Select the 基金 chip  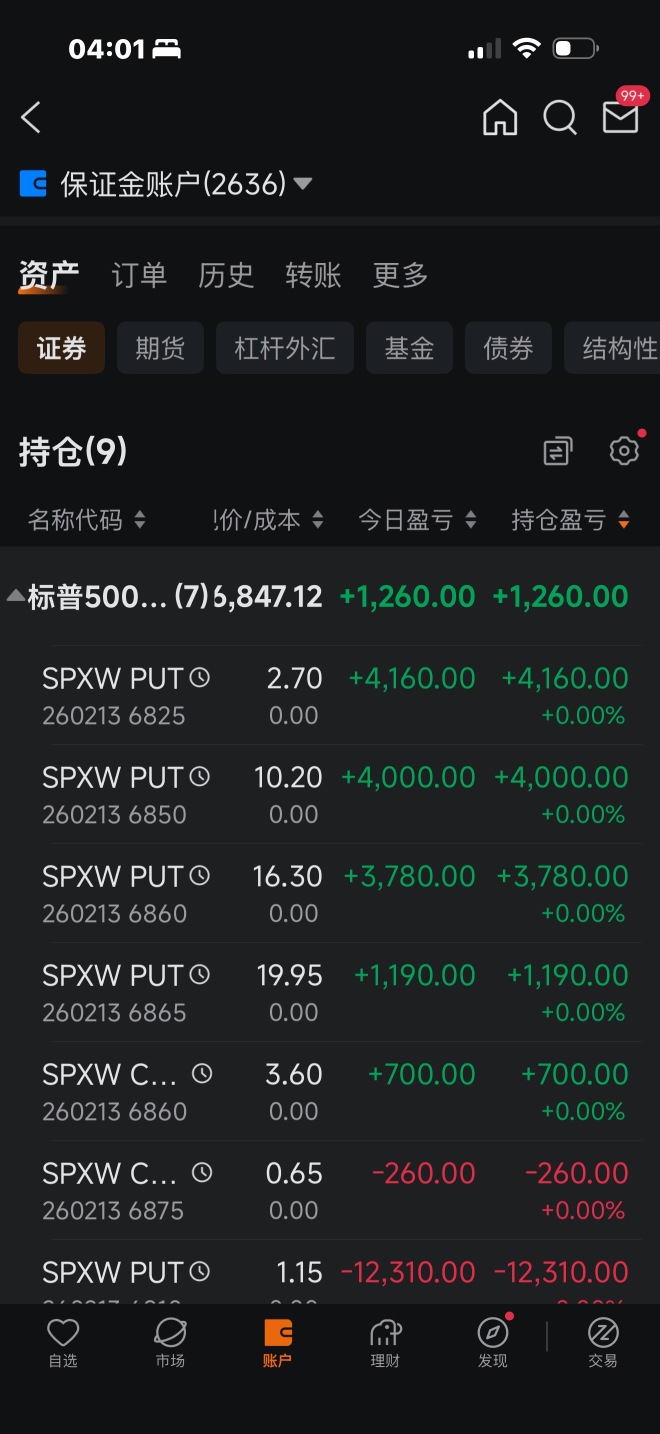point(409,348)
